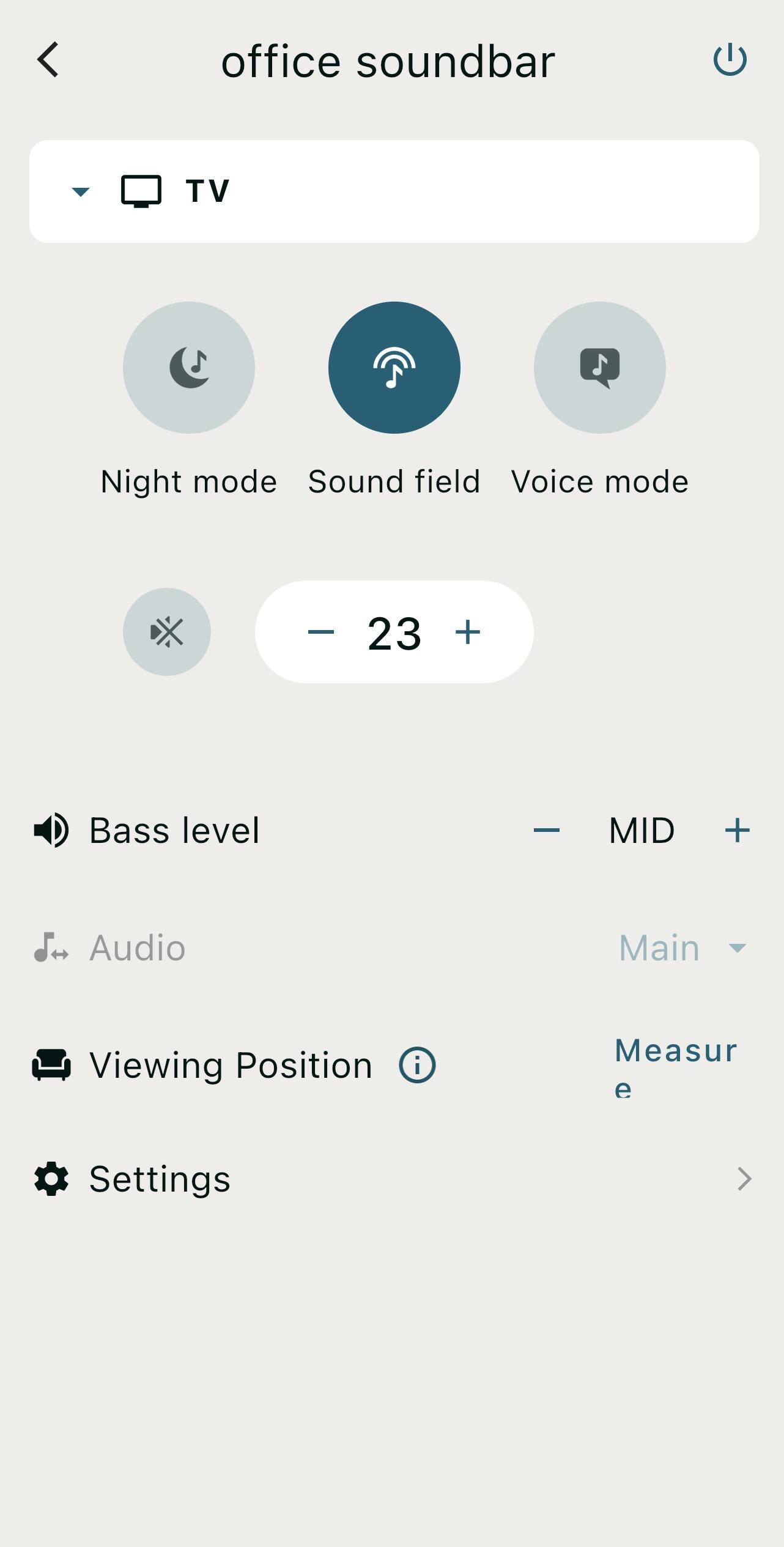Raise the bass level

737,830
